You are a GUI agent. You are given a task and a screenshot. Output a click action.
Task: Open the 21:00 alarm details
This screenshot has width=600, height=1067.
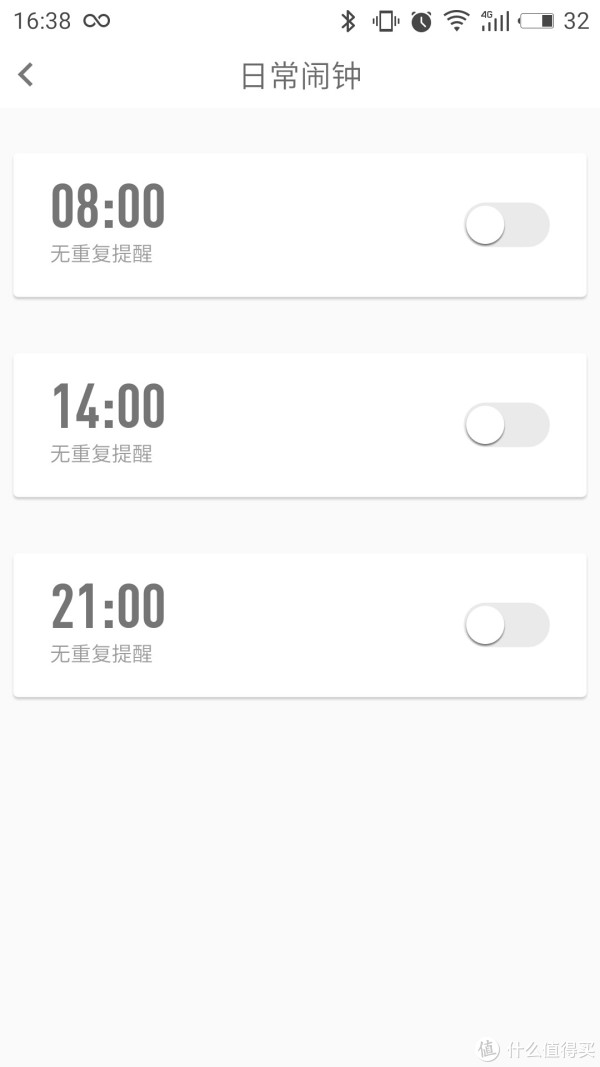(300, 625)
